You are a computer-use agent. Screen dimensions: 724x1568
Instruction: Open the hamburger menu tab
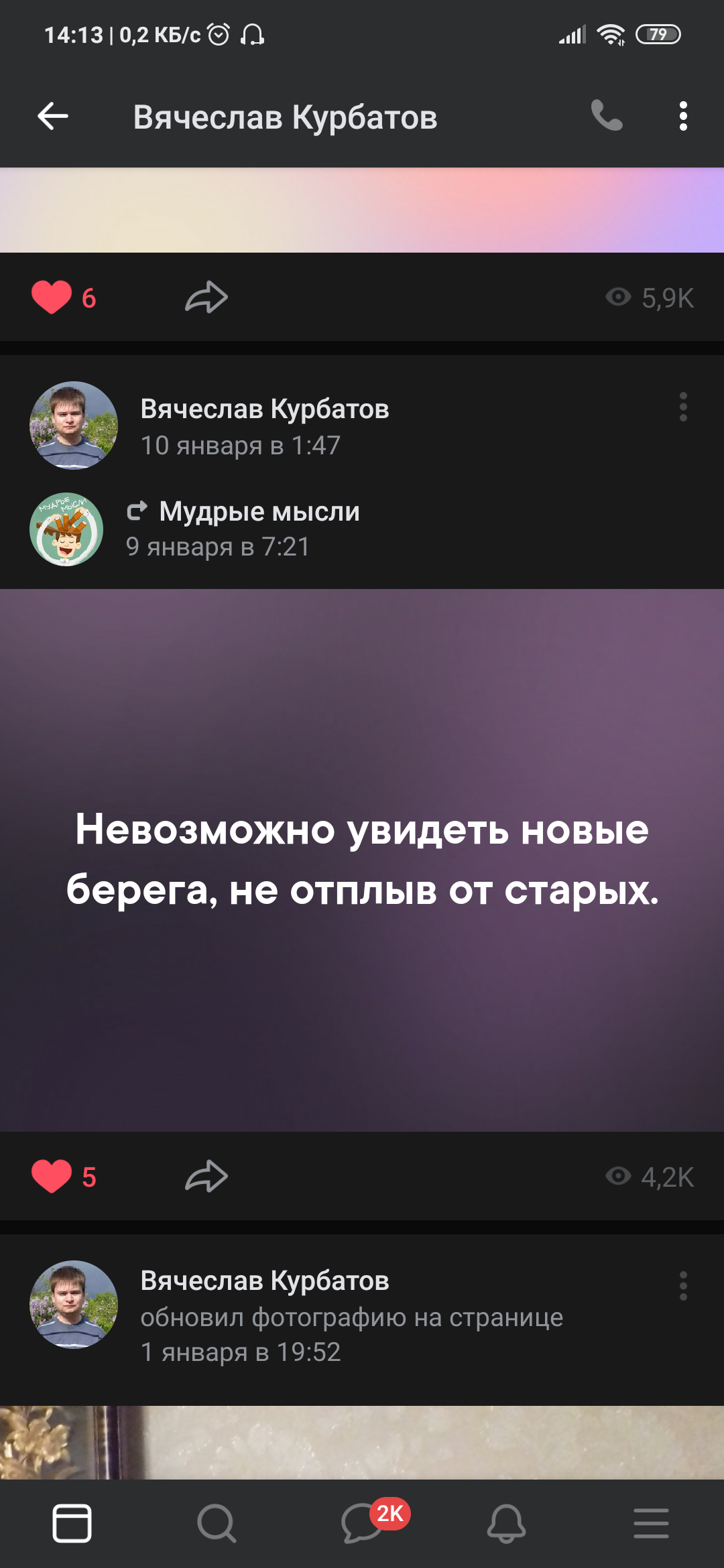pyautogui.click(x=652, y=1523)
